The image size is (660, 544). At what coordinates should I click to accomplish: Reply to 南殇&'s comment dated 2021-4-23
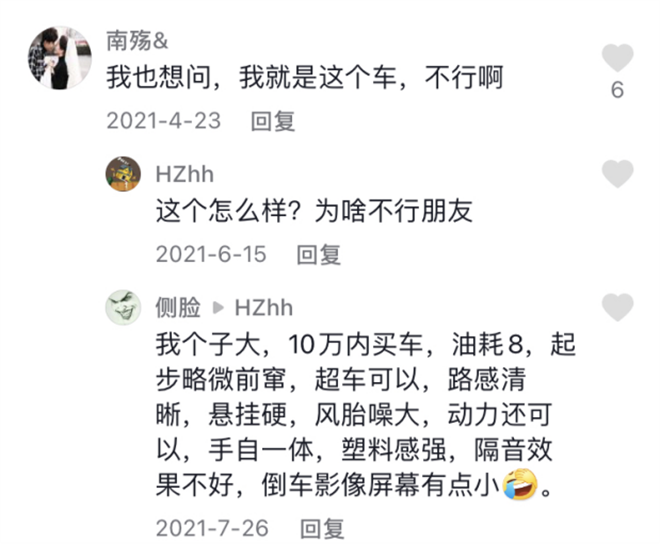click(x=272, y=122)
